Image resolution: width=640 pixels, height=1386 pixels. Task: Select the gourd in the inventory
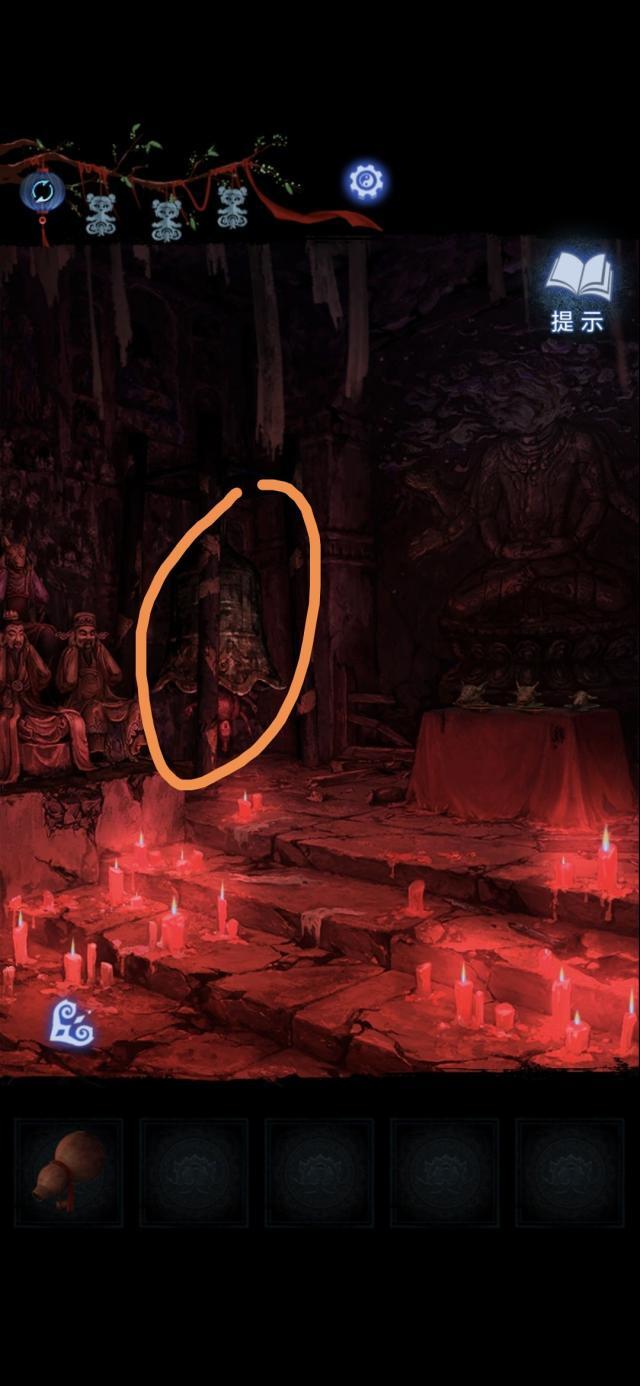tap(68, 1172)
